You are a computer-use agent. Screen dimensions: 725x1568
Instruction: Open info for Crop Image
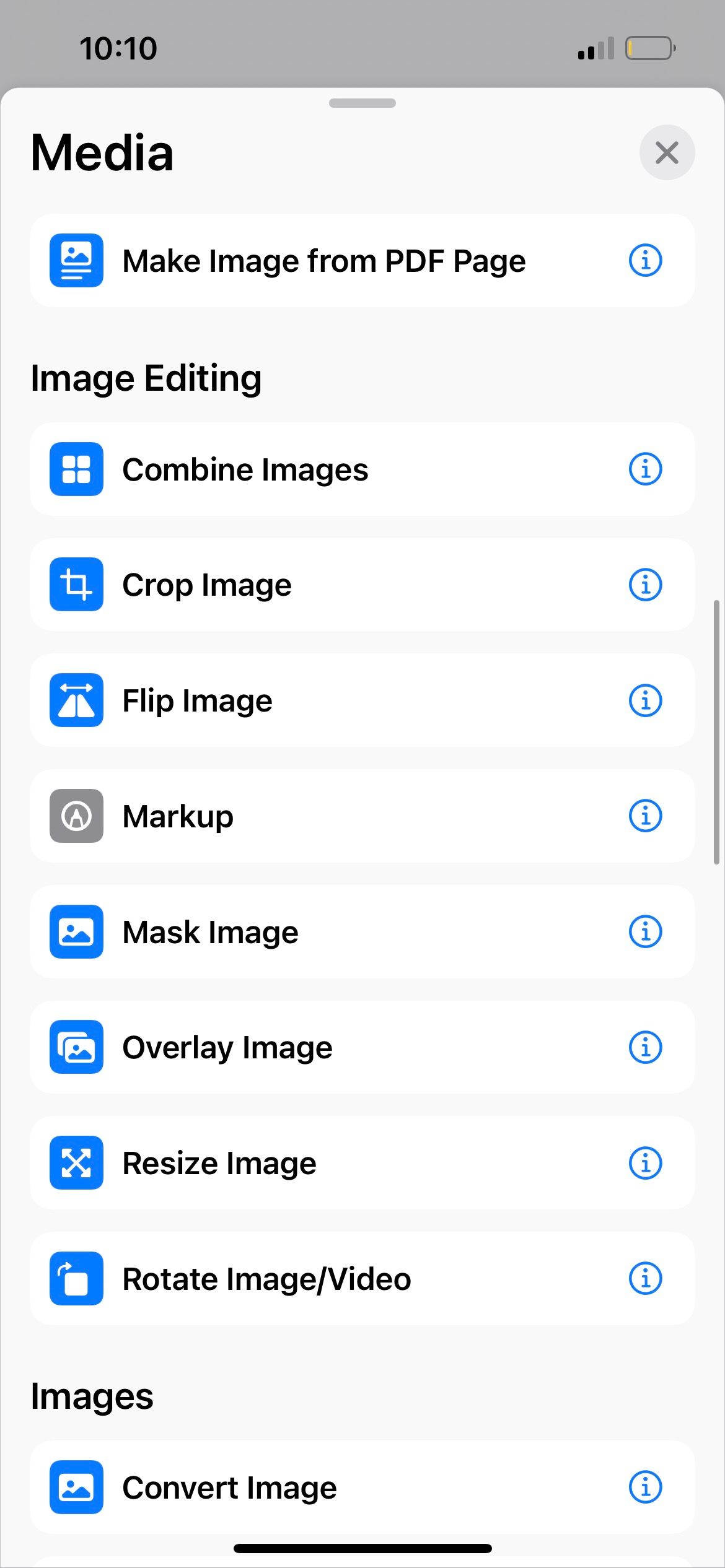645,585
